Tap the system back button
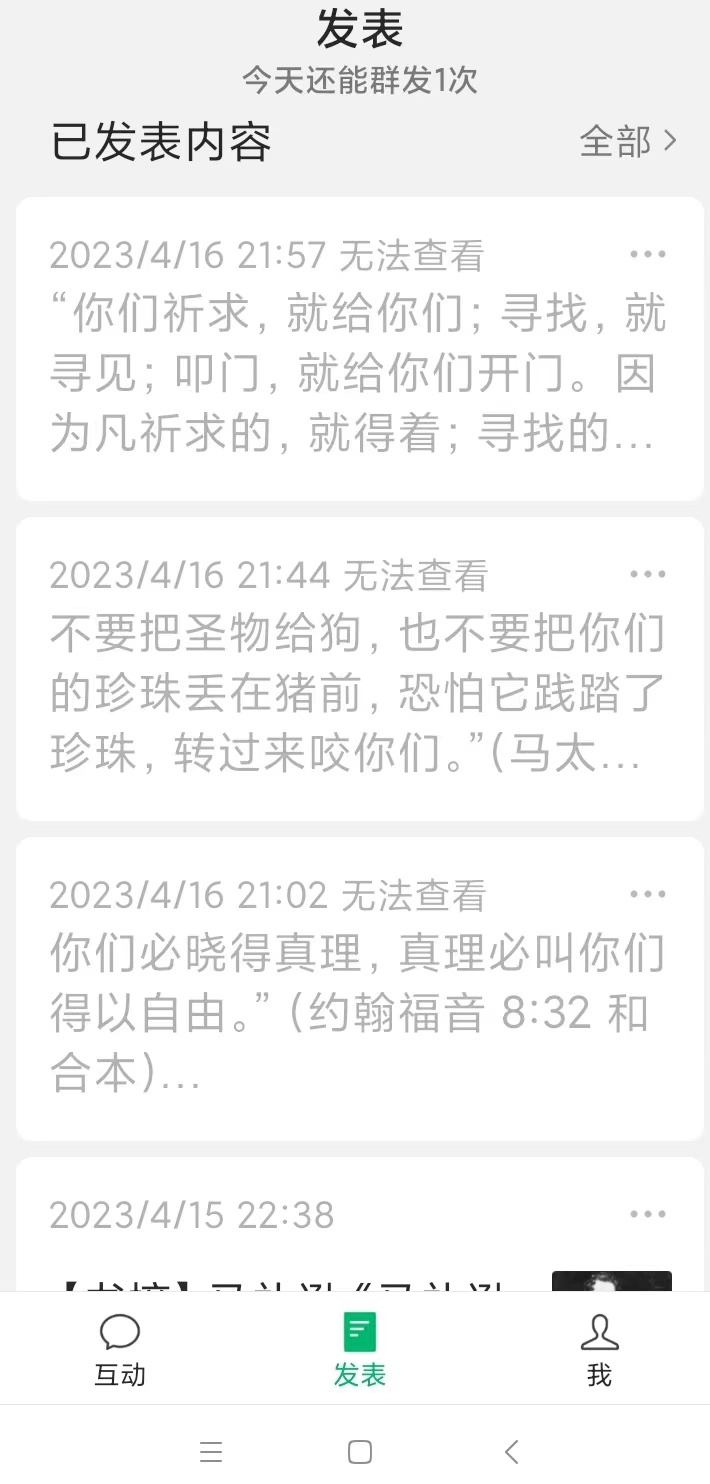The width and height of the screenshot is (710, 1484). [x=512, y=1451]
